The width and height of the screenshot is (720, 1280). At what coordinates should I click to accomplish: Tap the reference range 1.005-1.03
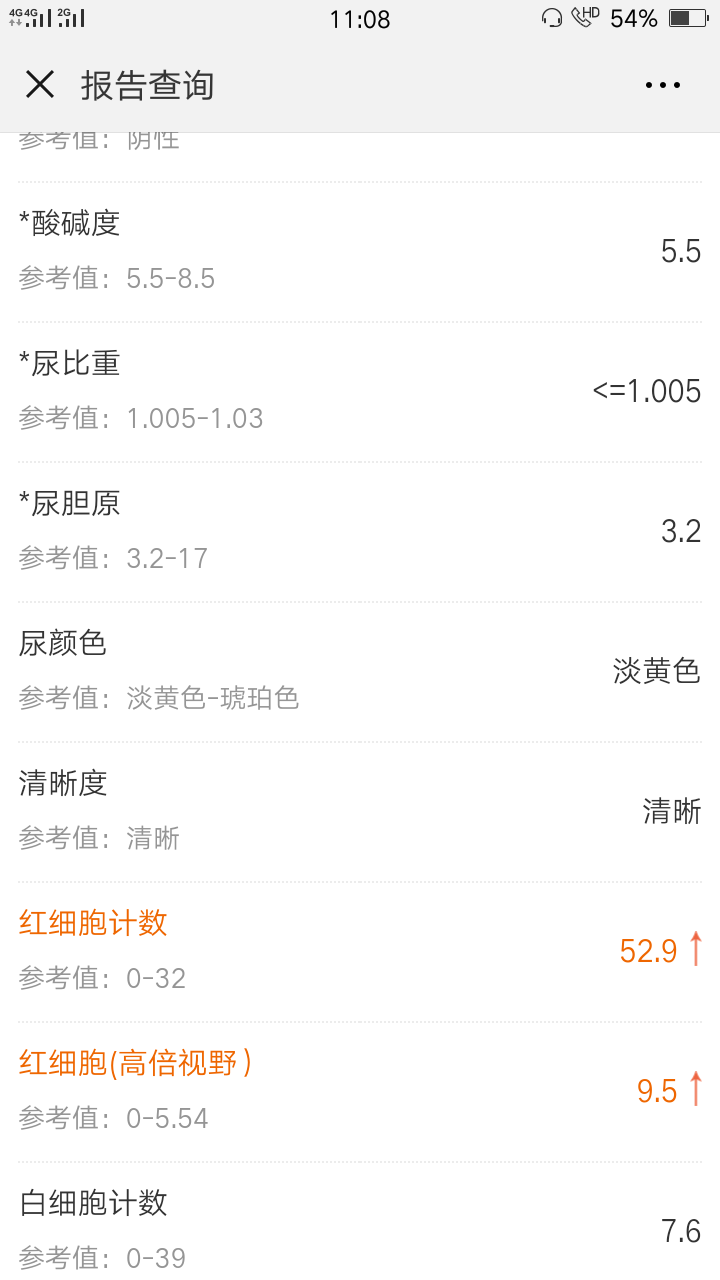click(x=190, y=418)
